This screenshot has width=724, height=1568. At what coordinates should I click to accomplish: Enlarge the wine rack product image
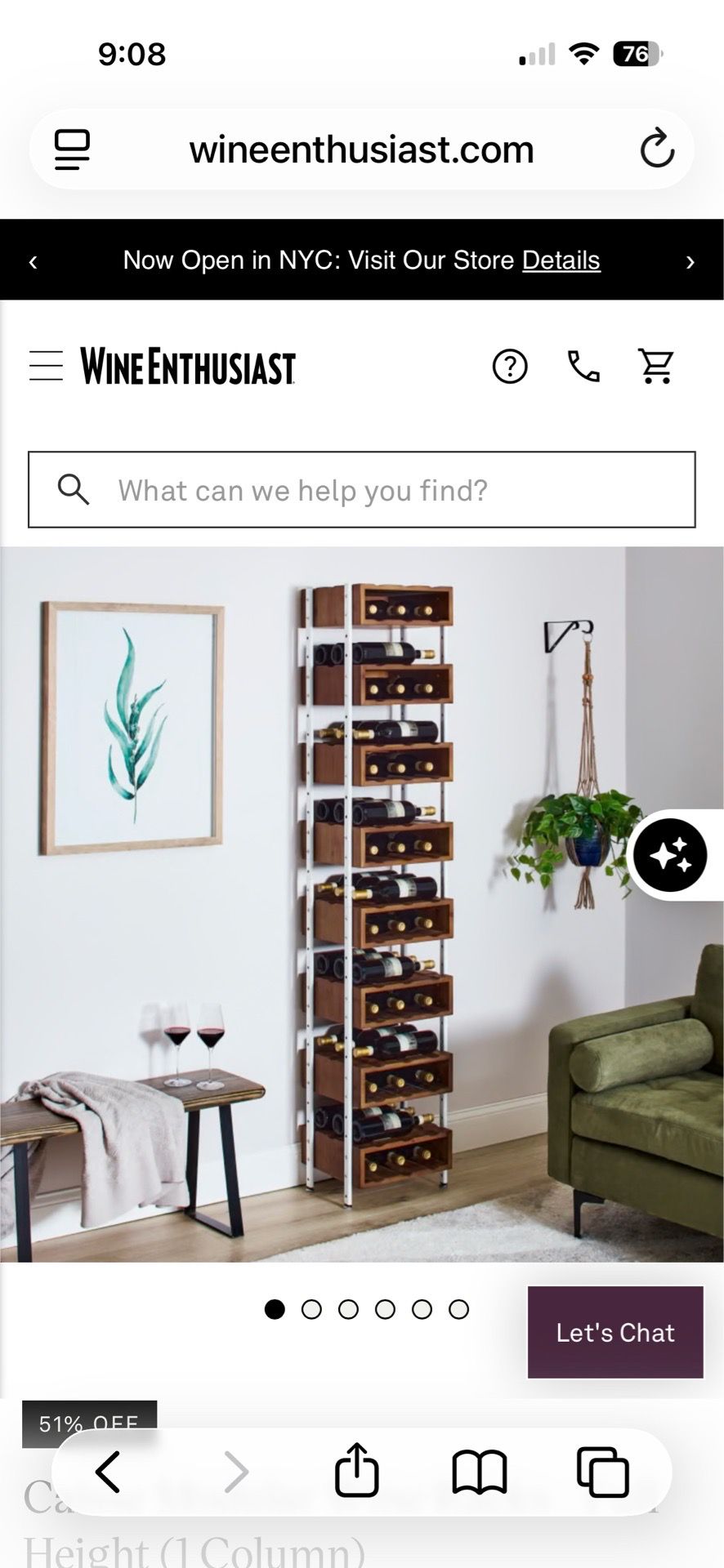[x=362, y=904]
